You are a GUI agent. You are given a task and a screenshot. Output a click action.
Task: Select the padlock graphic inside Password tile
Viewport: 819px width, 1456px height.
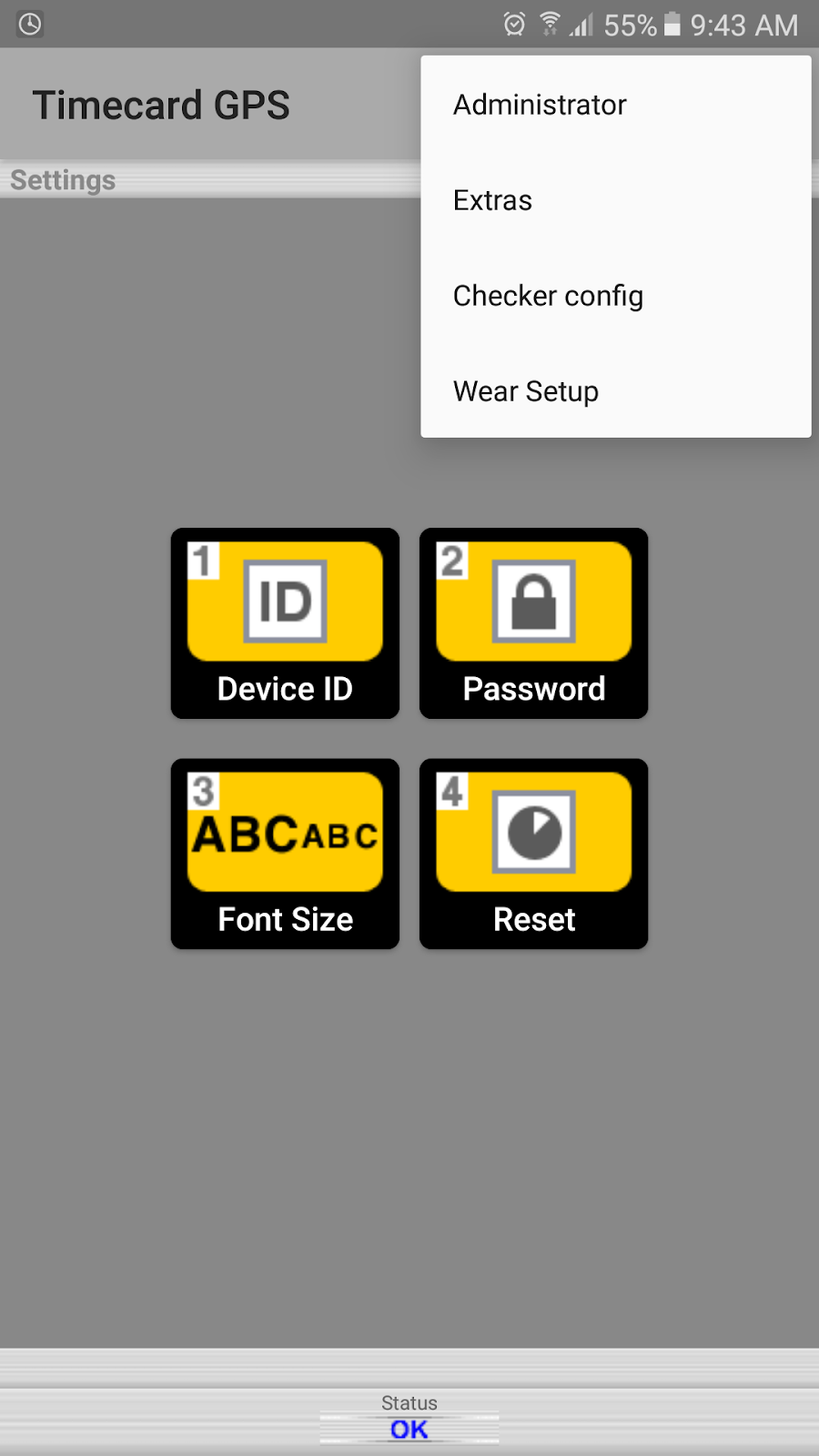click(533, 601)
